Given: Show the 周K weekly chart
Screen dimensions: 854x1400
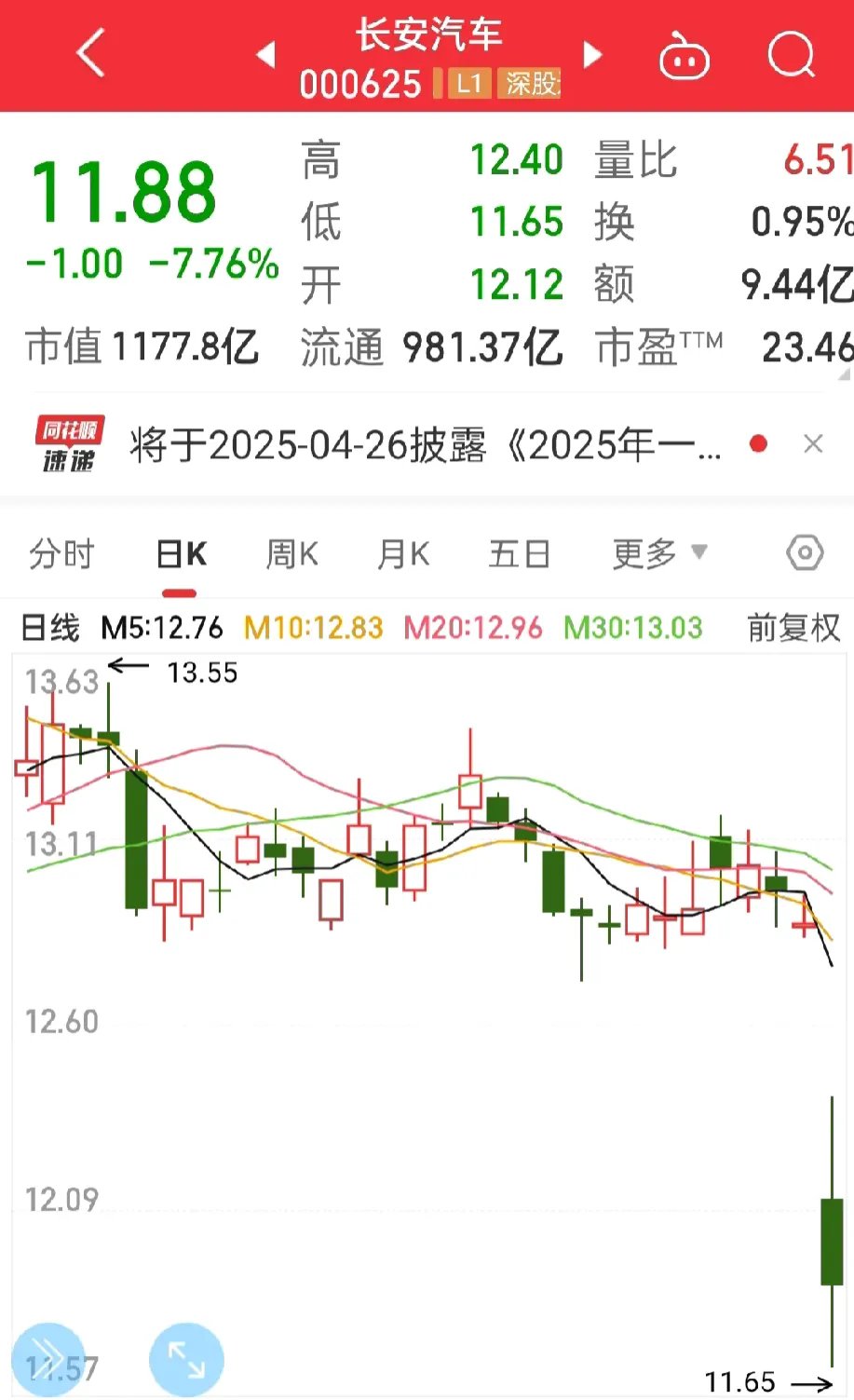Looking at the screenshot, I should pos(291,554).
